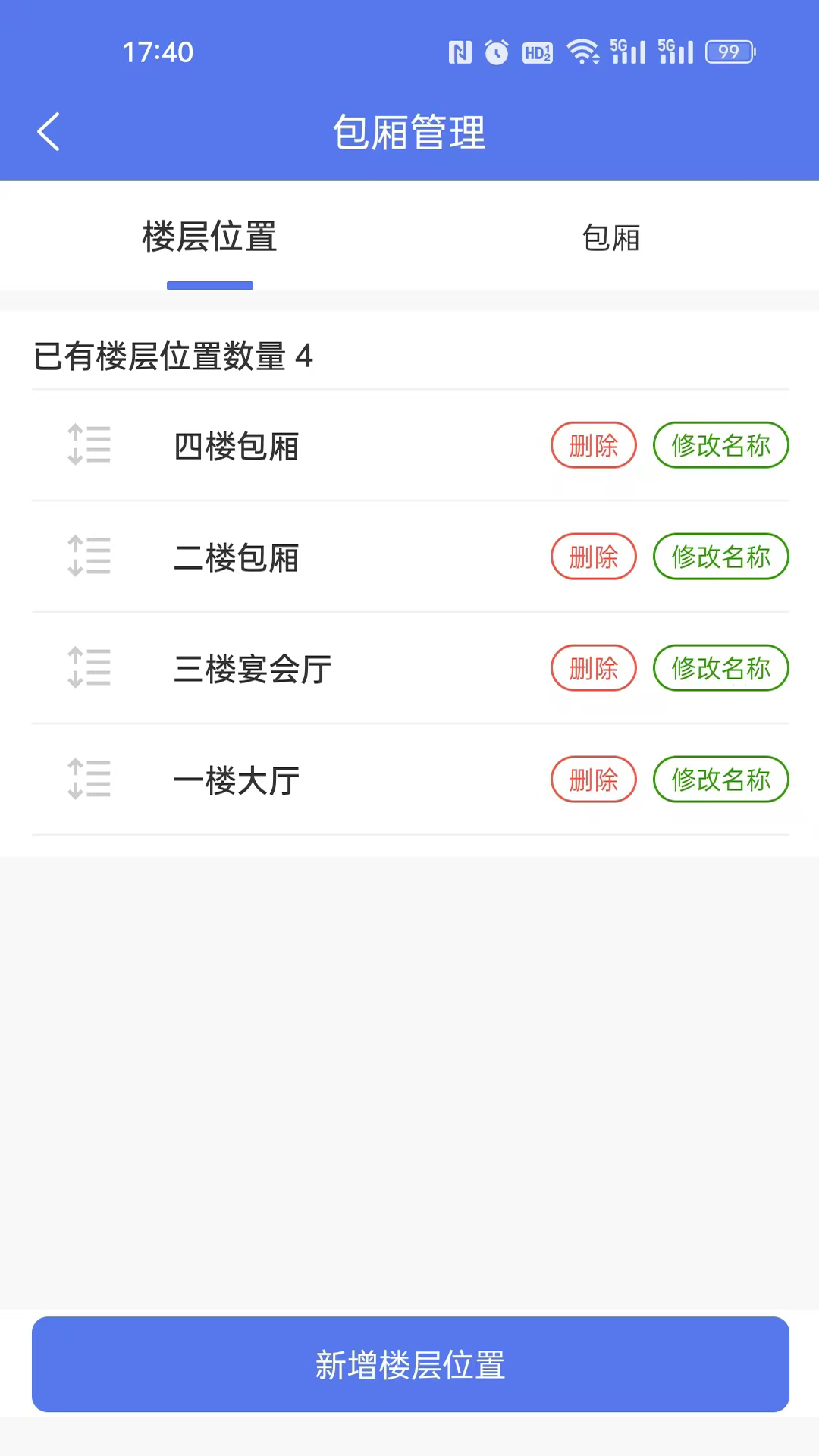Delete the 二楼包厢 floor entry
The width and height of the screenshot is (819, 1456).
(x=593, y=557)
